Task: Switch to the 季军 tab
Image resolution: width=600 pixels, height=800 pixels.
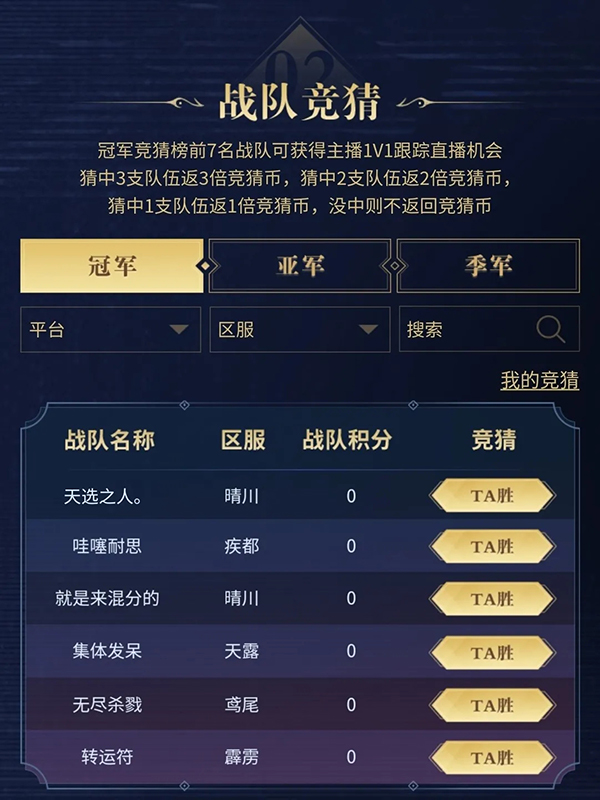Action: click(488, 266)
